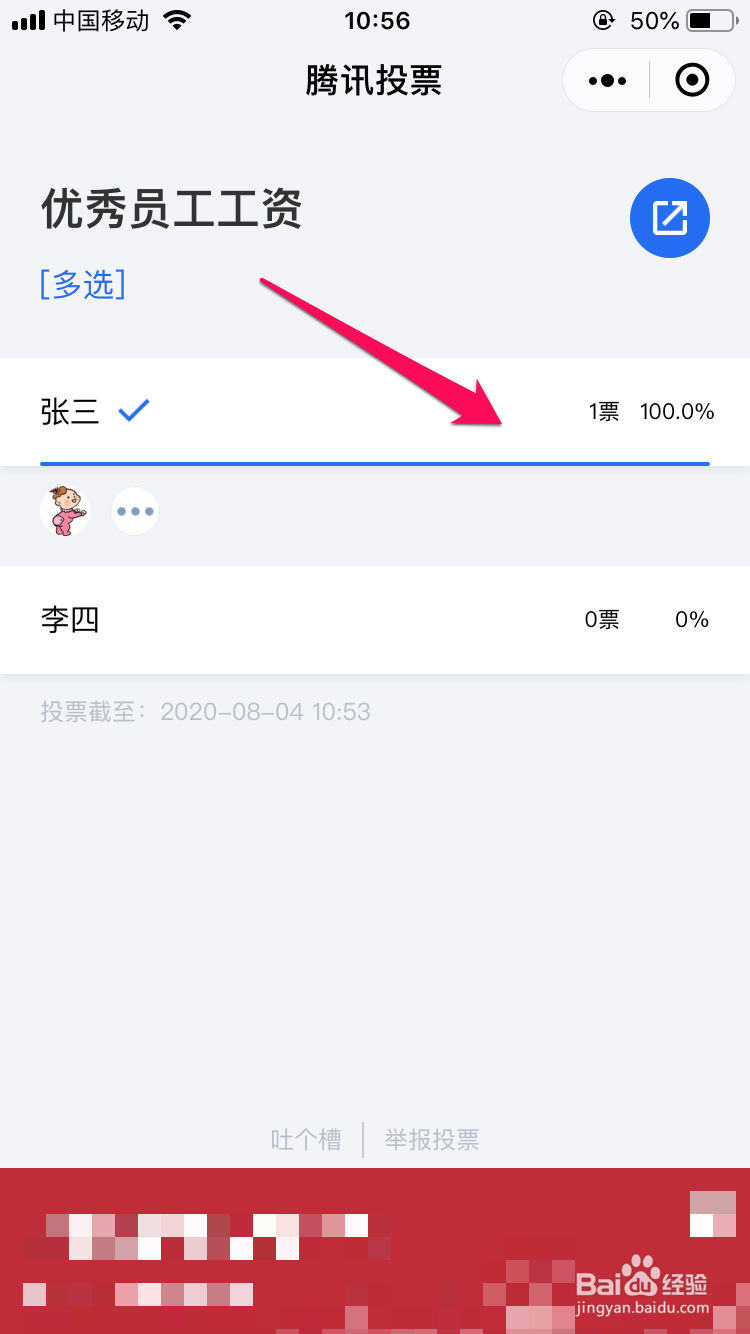Click the 举报投票 report link
The height and width of the screenshot is (1334, 750).
pyautogui.click(x=431, y=1139)
